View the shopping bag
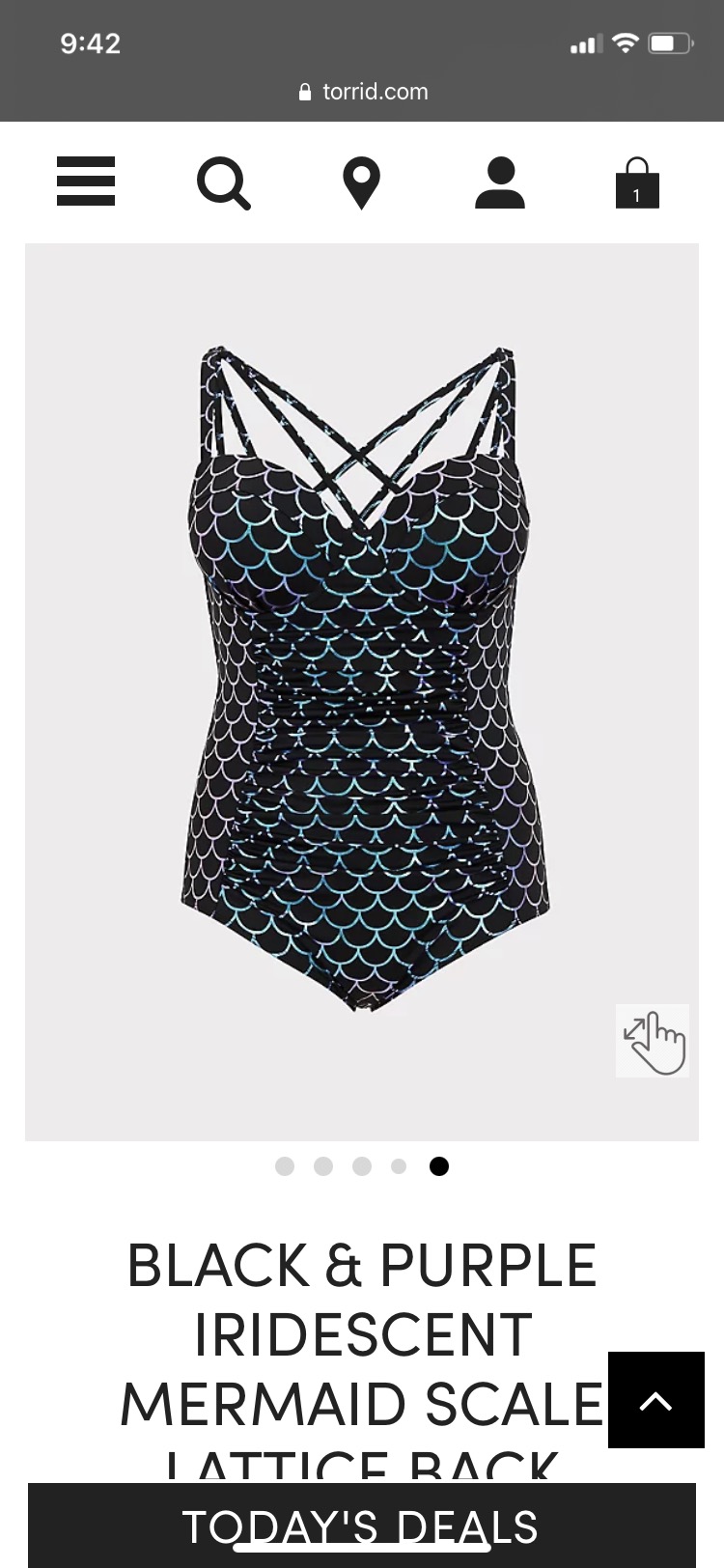 [637, 183]
